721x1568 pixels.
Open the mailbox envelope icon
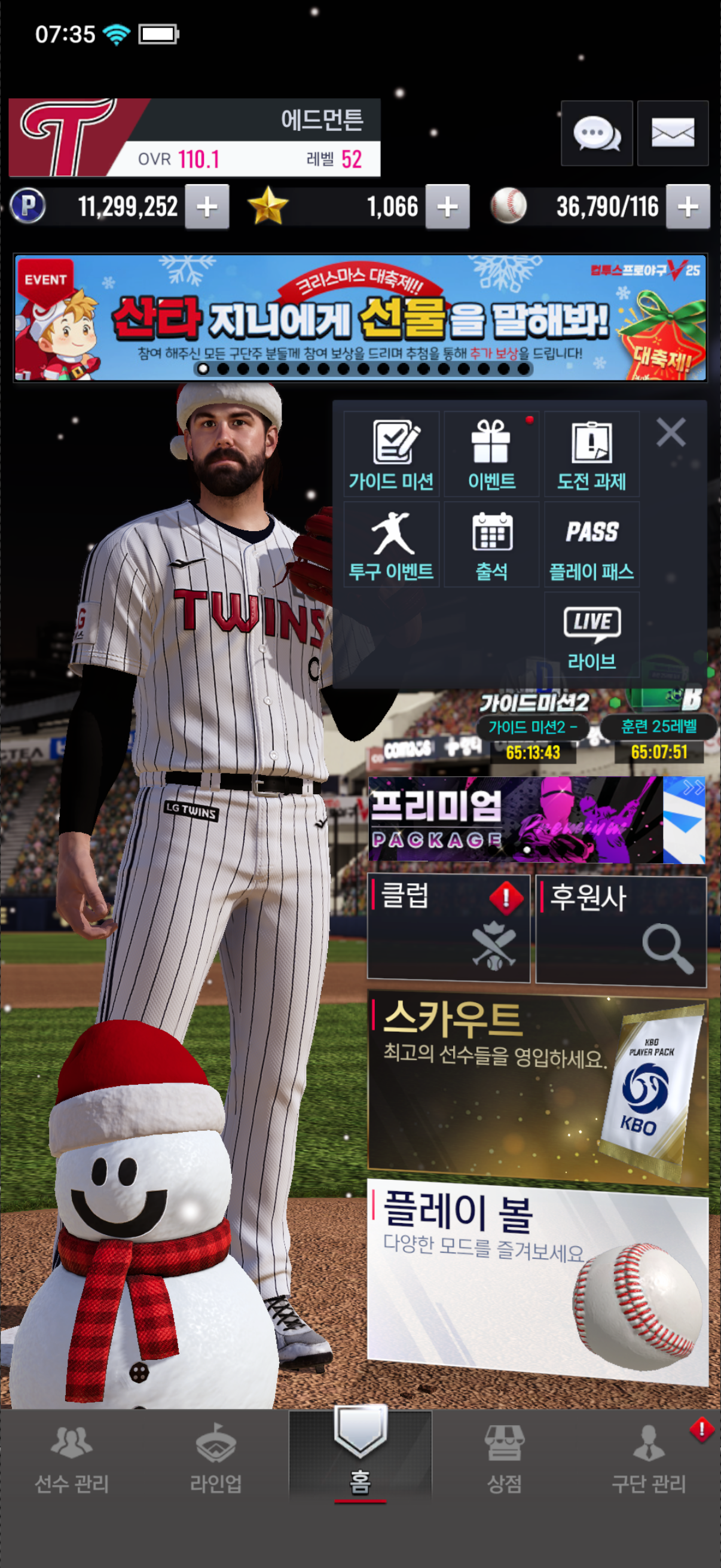pos(673,133)
